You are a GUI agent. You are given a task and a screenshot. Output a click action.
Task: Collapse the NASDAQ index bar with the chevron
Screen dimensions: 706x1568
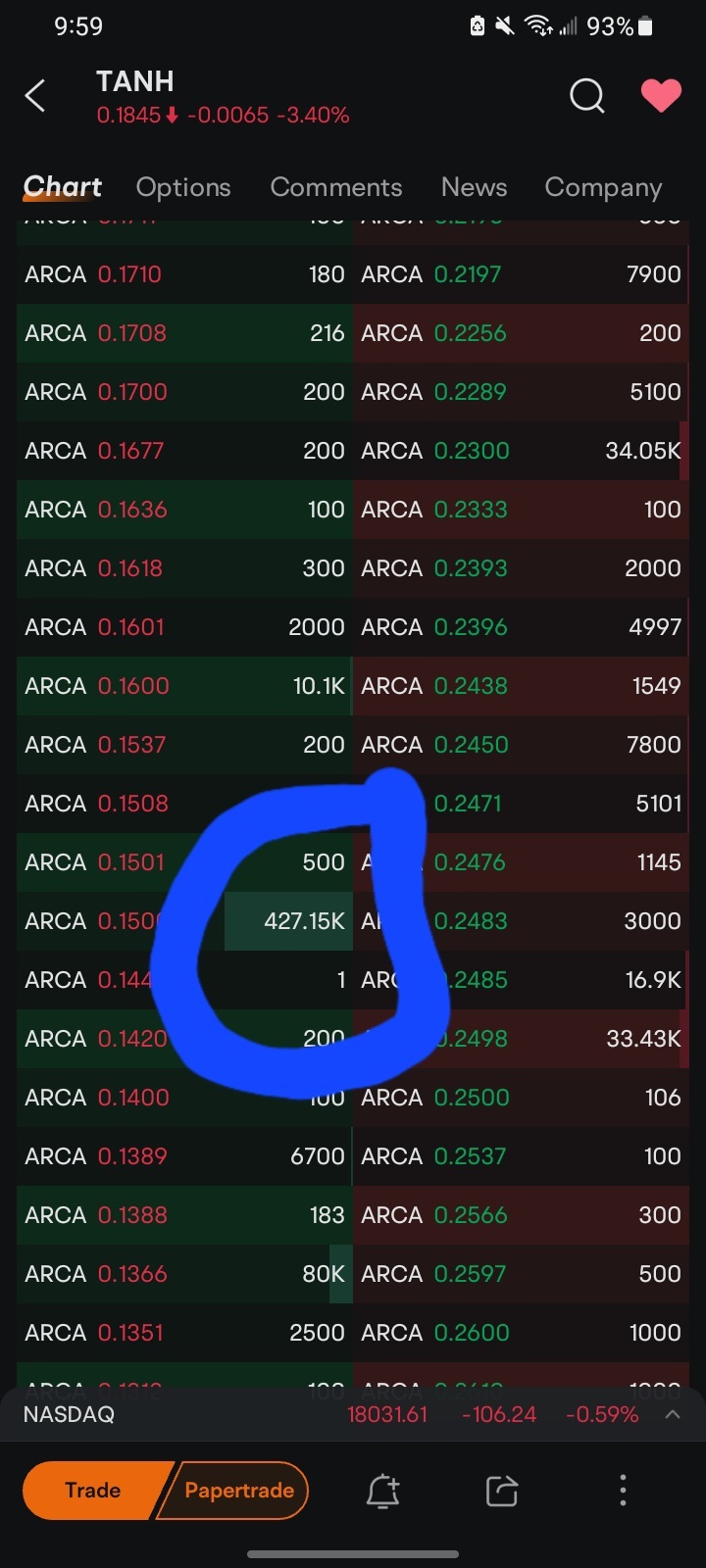click(x=672, y=1414)
